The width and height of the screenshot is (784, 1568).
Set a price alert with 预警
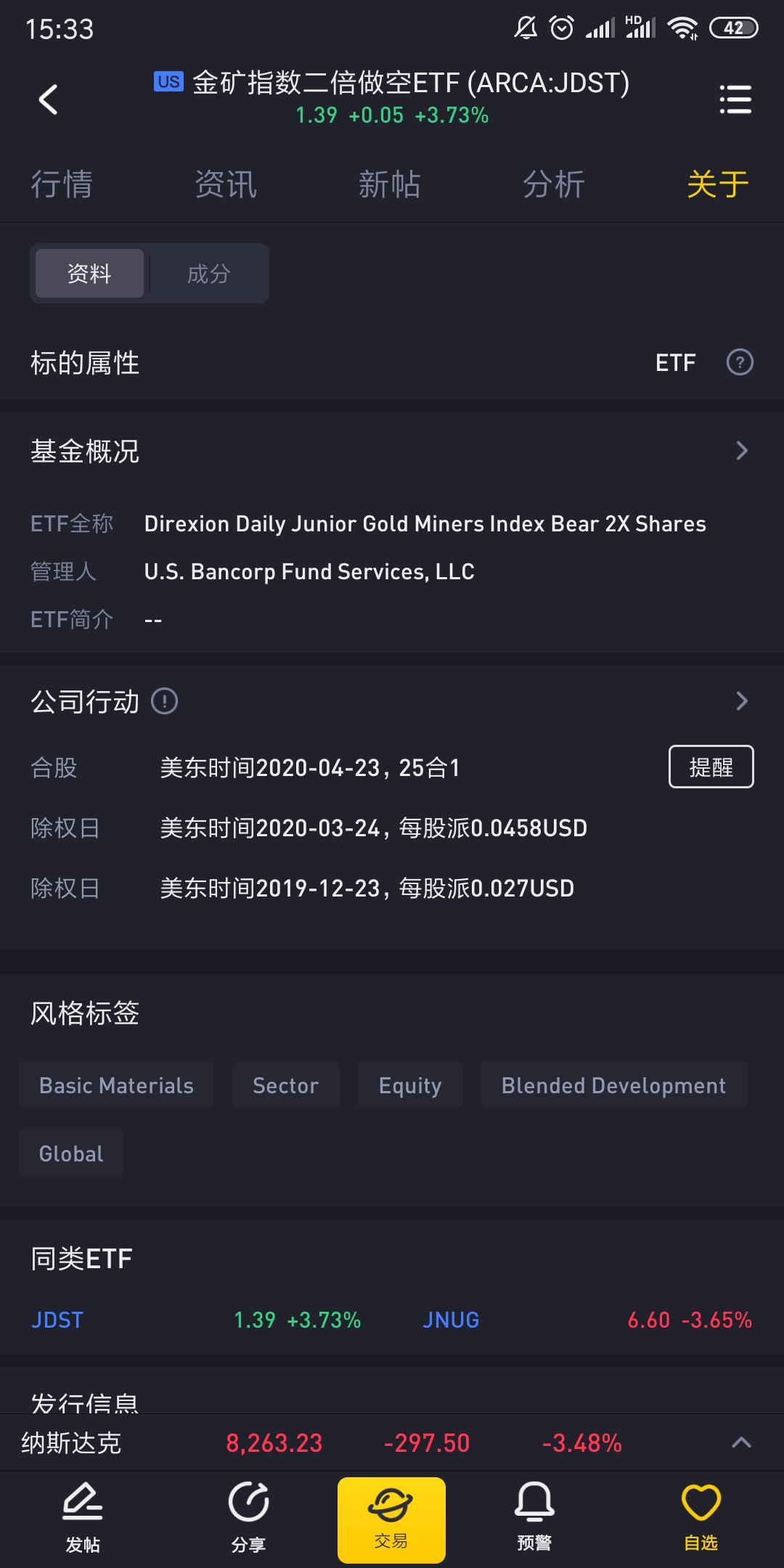[x=534, y=1517]
